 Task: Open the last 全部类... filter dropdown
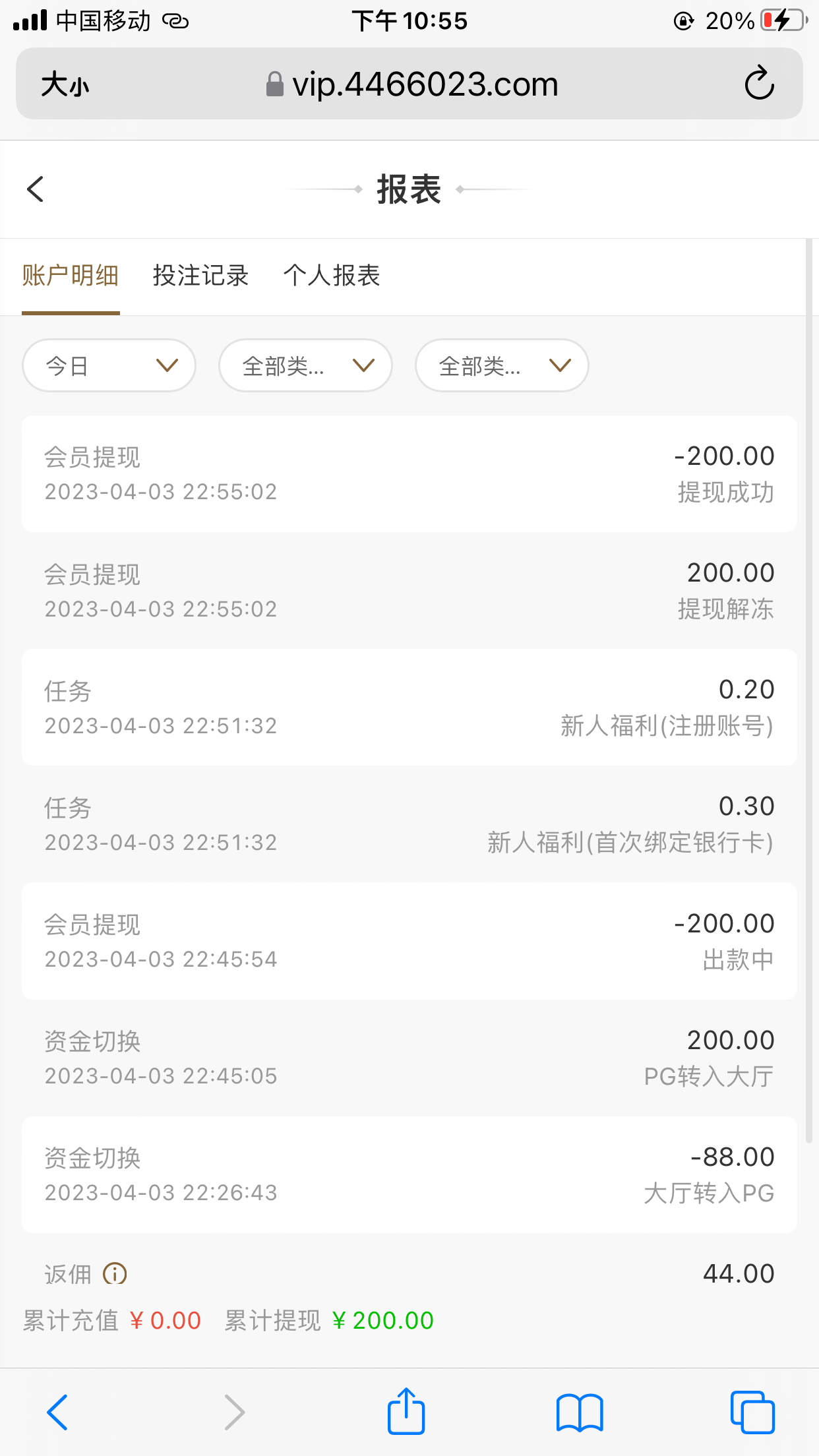[502, 365]
